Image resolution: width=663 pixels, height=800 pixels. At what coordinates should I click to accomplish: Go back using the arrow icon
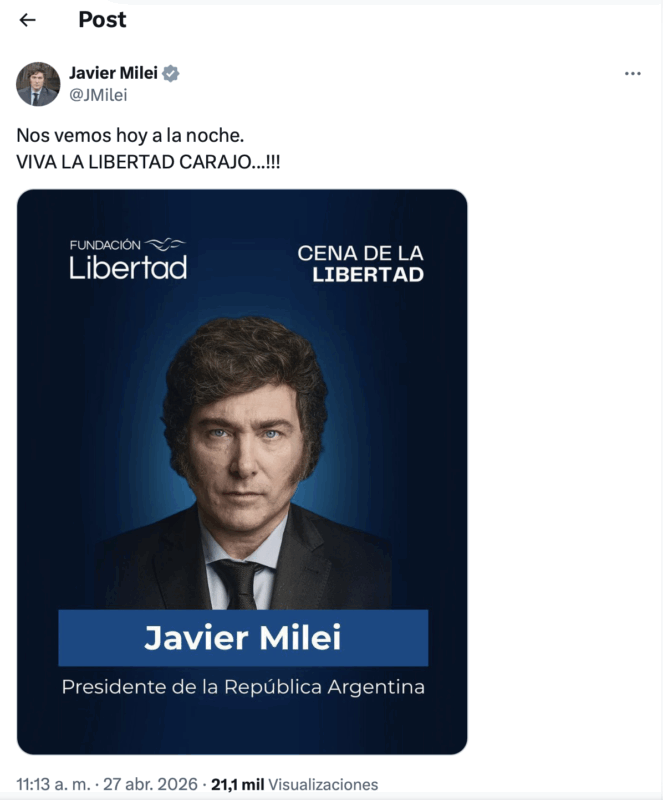(28, 20)
